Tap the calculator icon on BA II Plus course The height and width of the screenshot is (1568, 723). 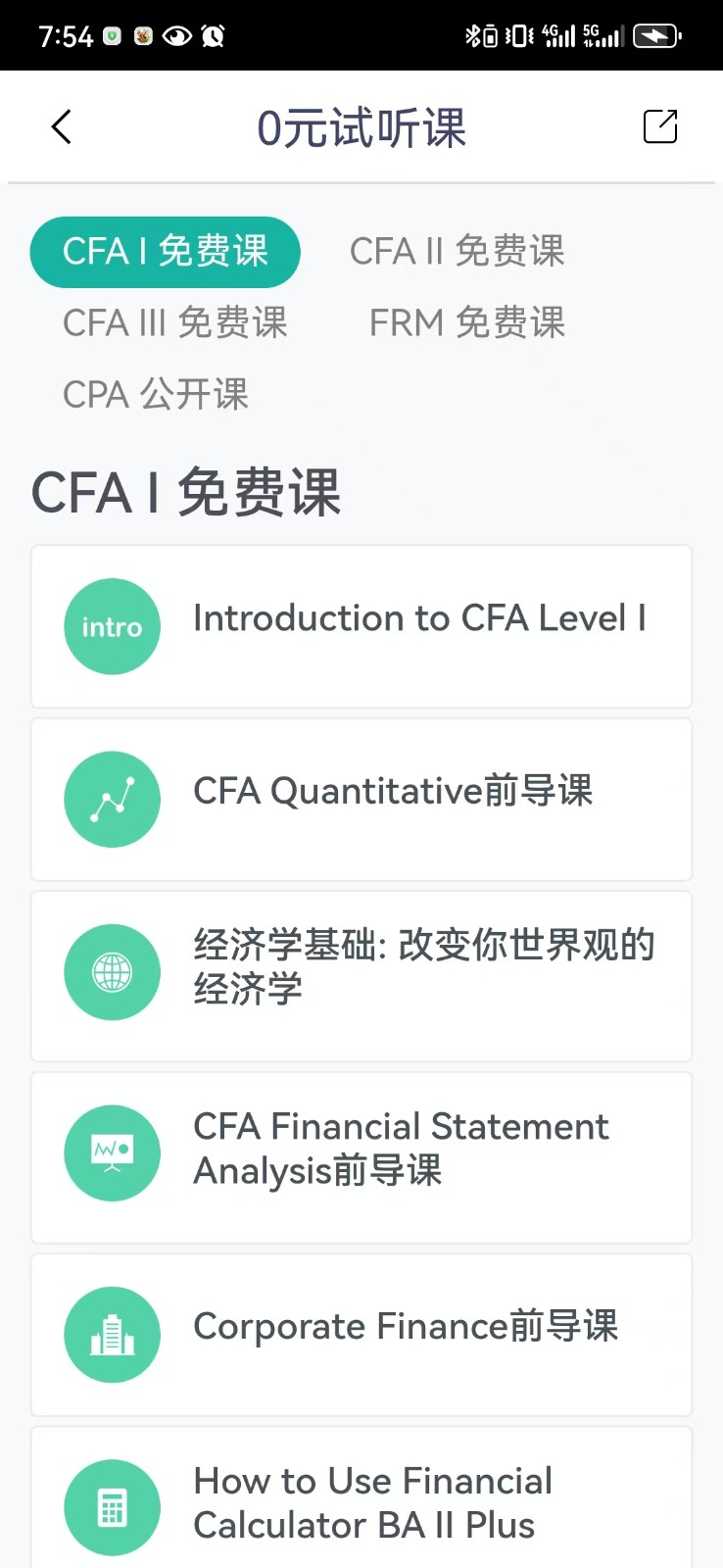click(112, 1507)
